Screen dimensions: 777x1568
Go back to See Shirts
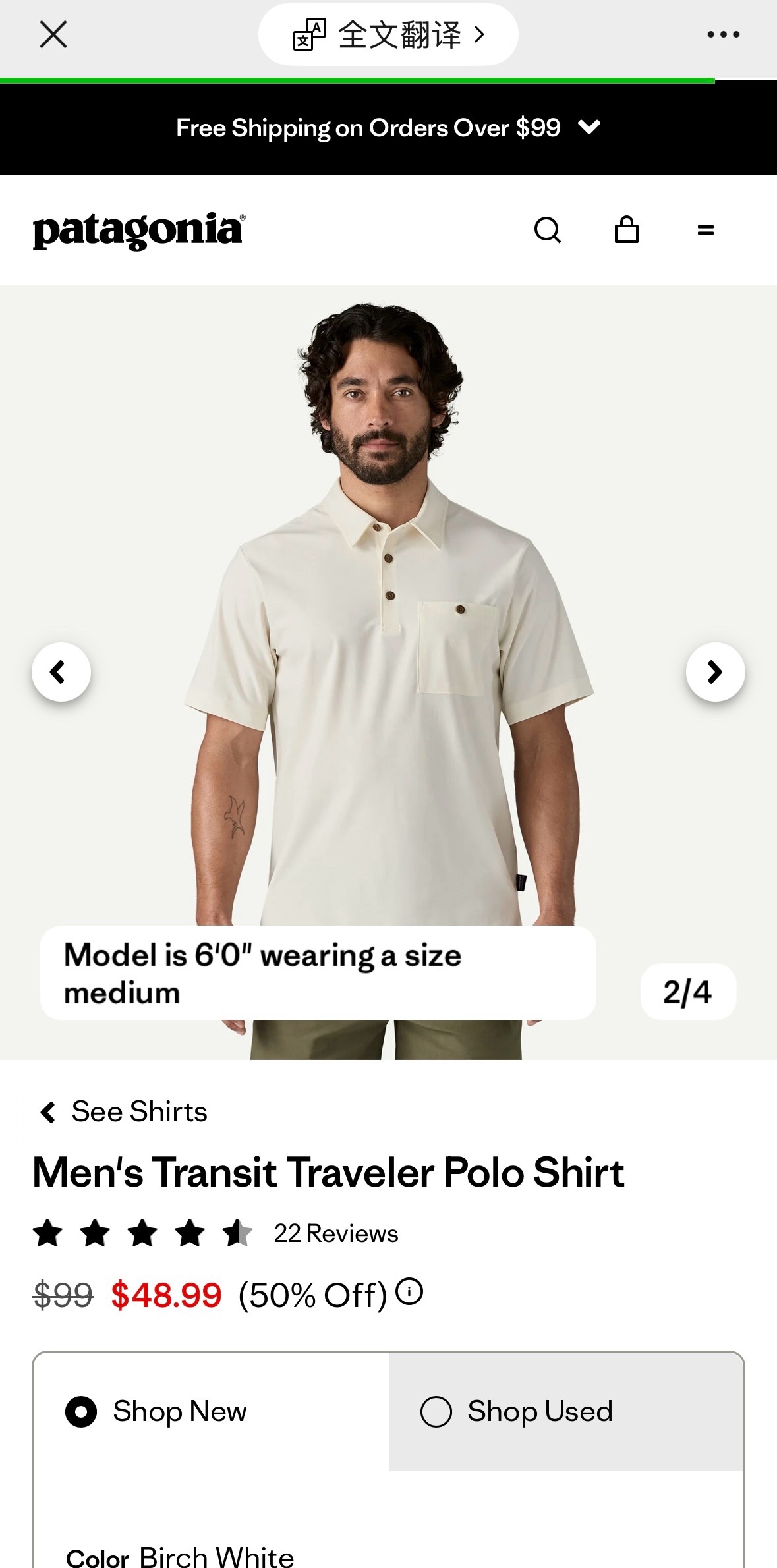[x=124, y=1112]
